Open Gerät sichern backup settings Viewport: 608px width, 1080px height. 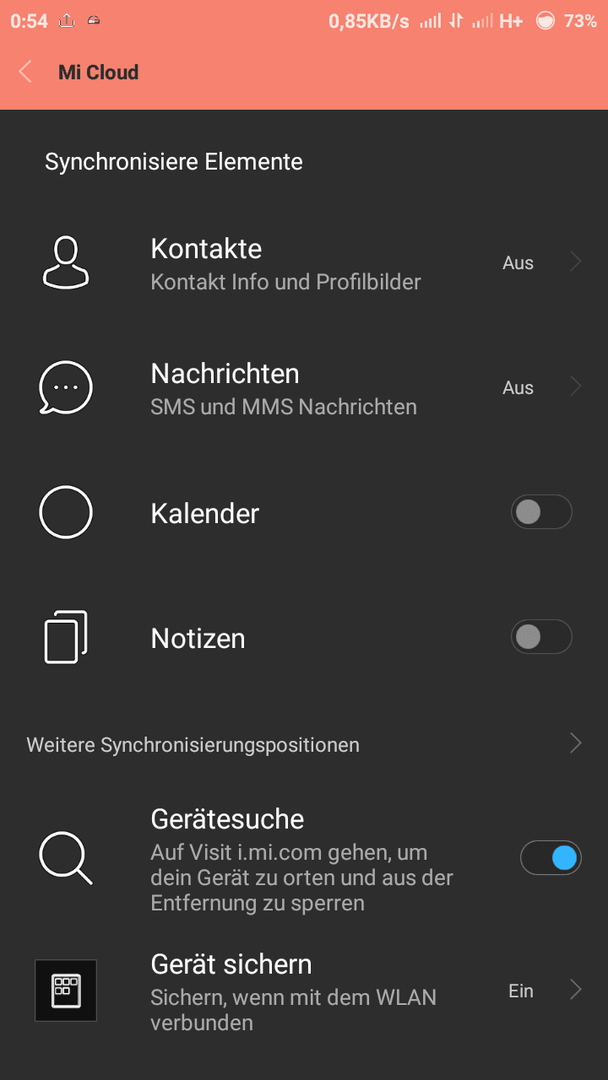point(304,991)
